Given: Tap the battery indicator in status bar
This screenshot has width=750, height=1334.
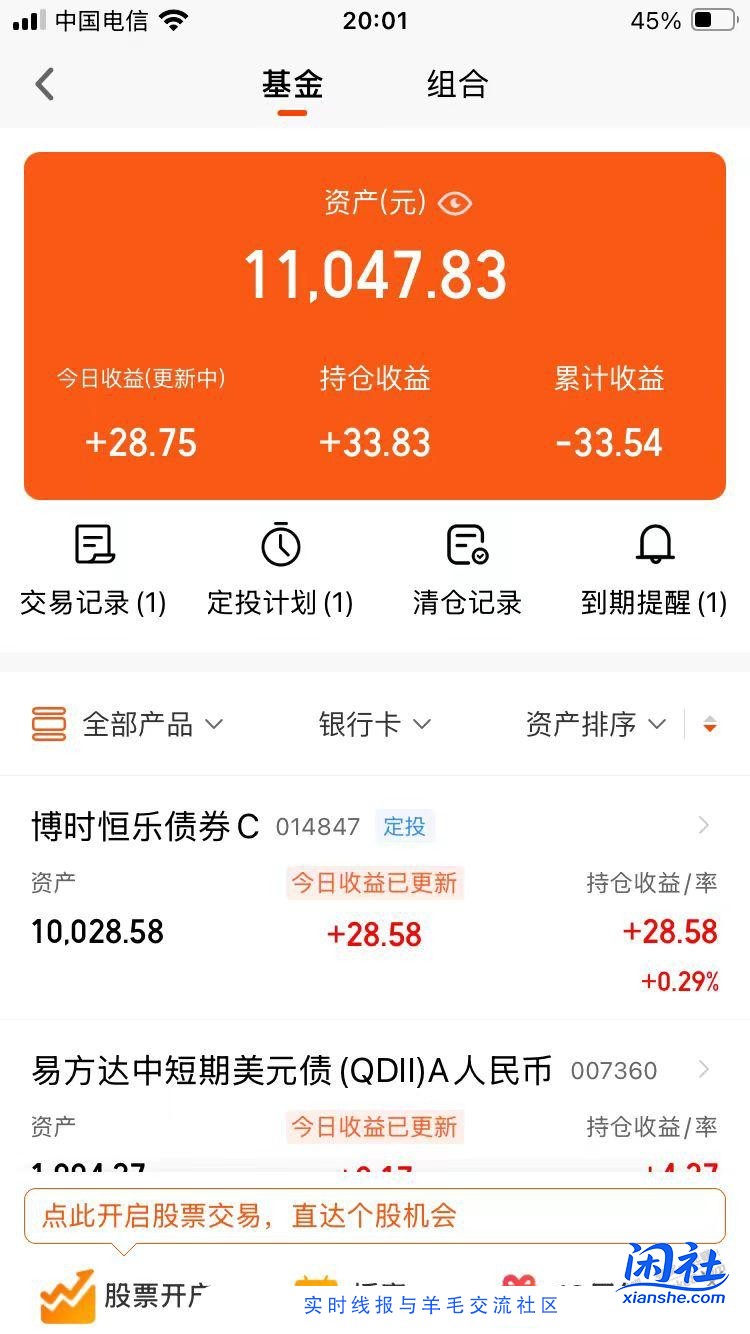Looking at the screenshot, I should tap(711, 20).
